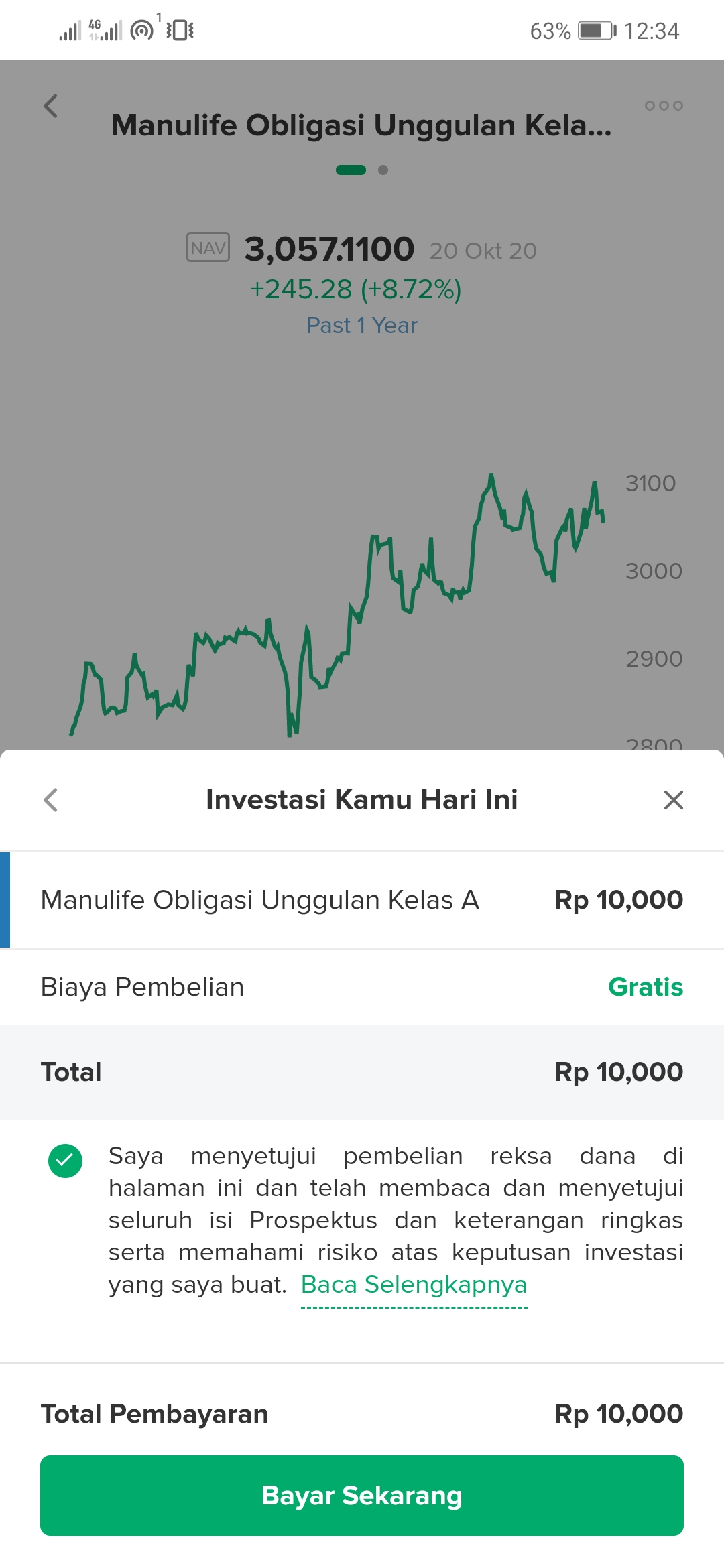Uncheck the prospectus agreement checkbox
Viewport: 724px width, 1568px height.
(65, 1161)
